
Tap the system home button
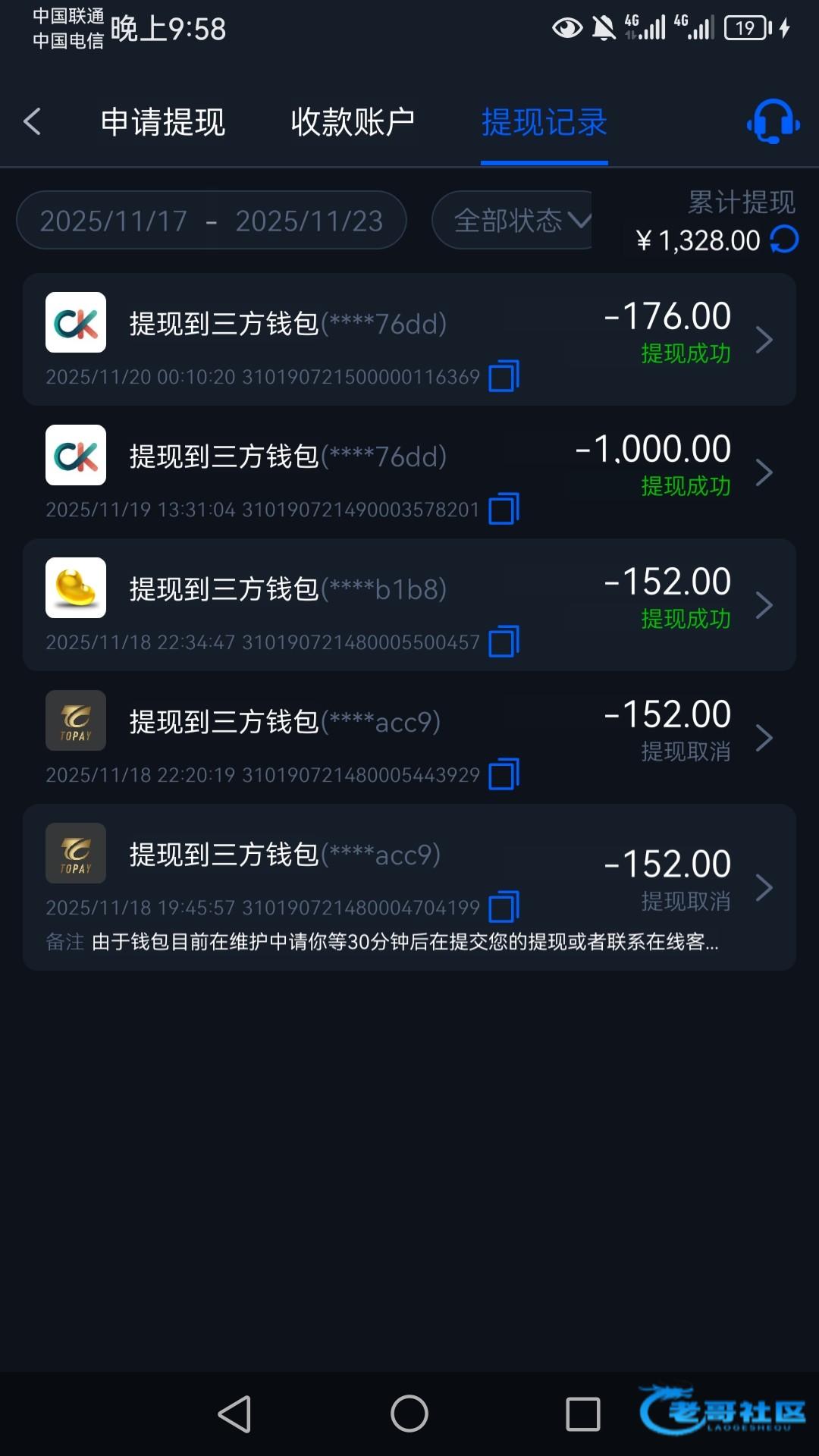409,1414
